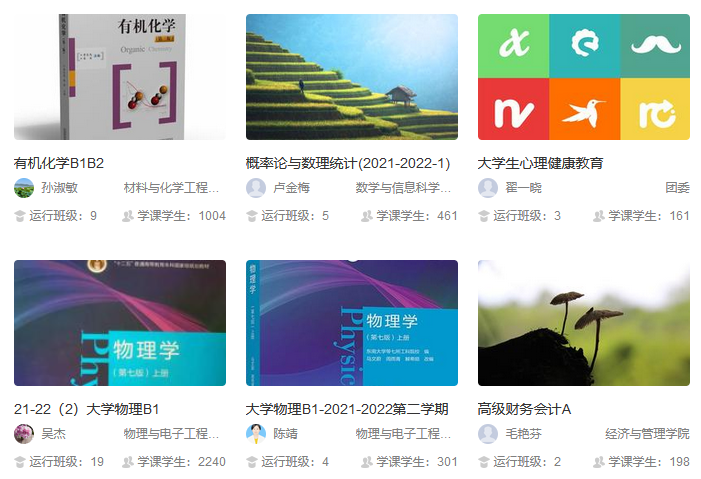Open 概率论与数理统计(2021-2022-1) course
The image size is (701, 479).
point(351,77)
